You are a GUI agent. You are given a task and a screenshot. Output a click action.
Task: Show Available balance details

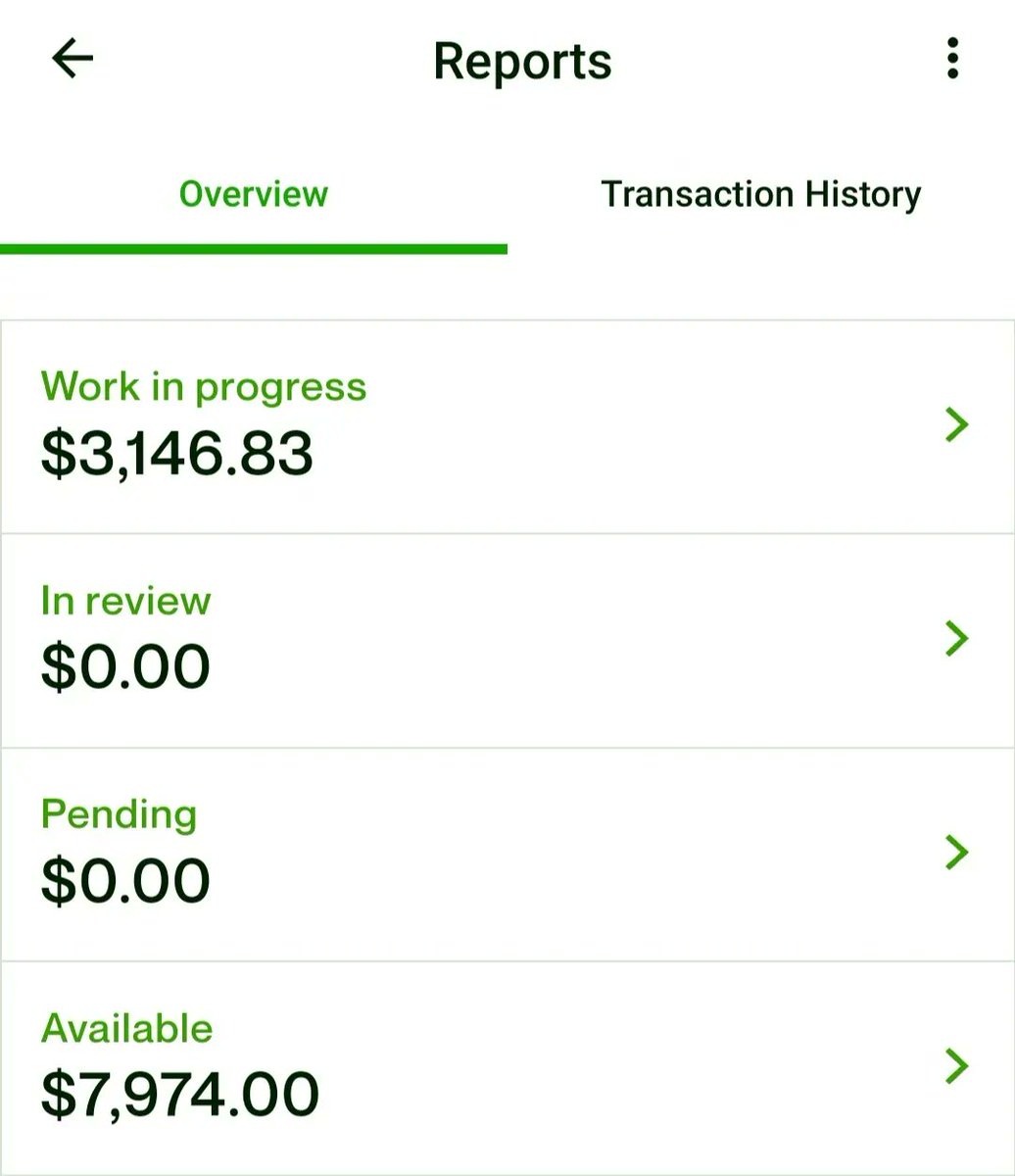[507, 1067]
